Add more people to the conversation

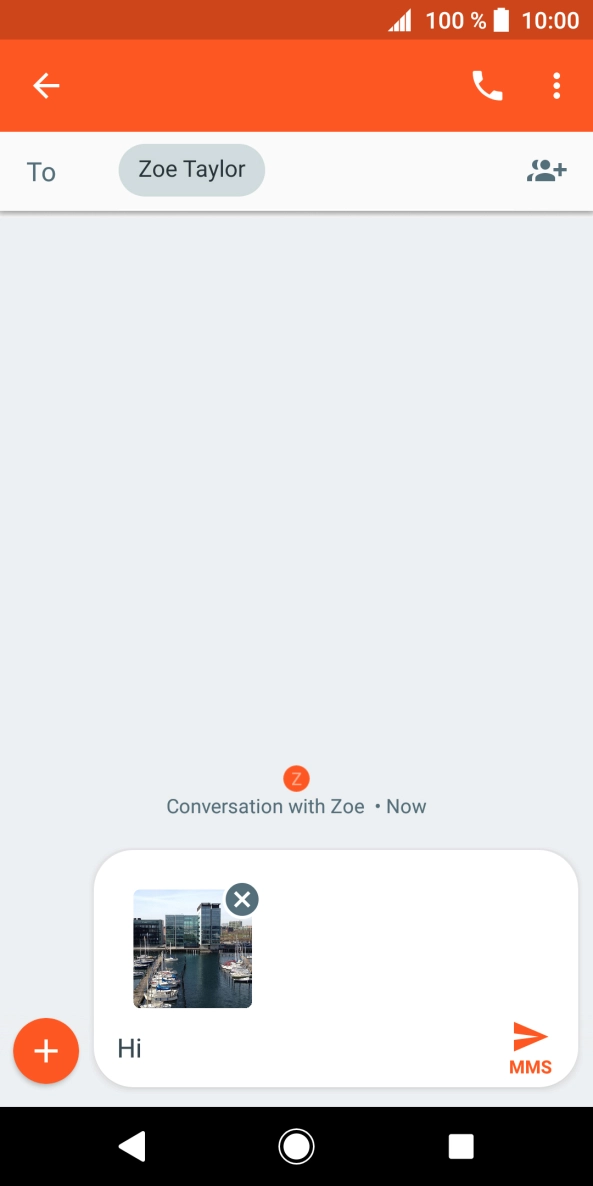click(546, 171)
